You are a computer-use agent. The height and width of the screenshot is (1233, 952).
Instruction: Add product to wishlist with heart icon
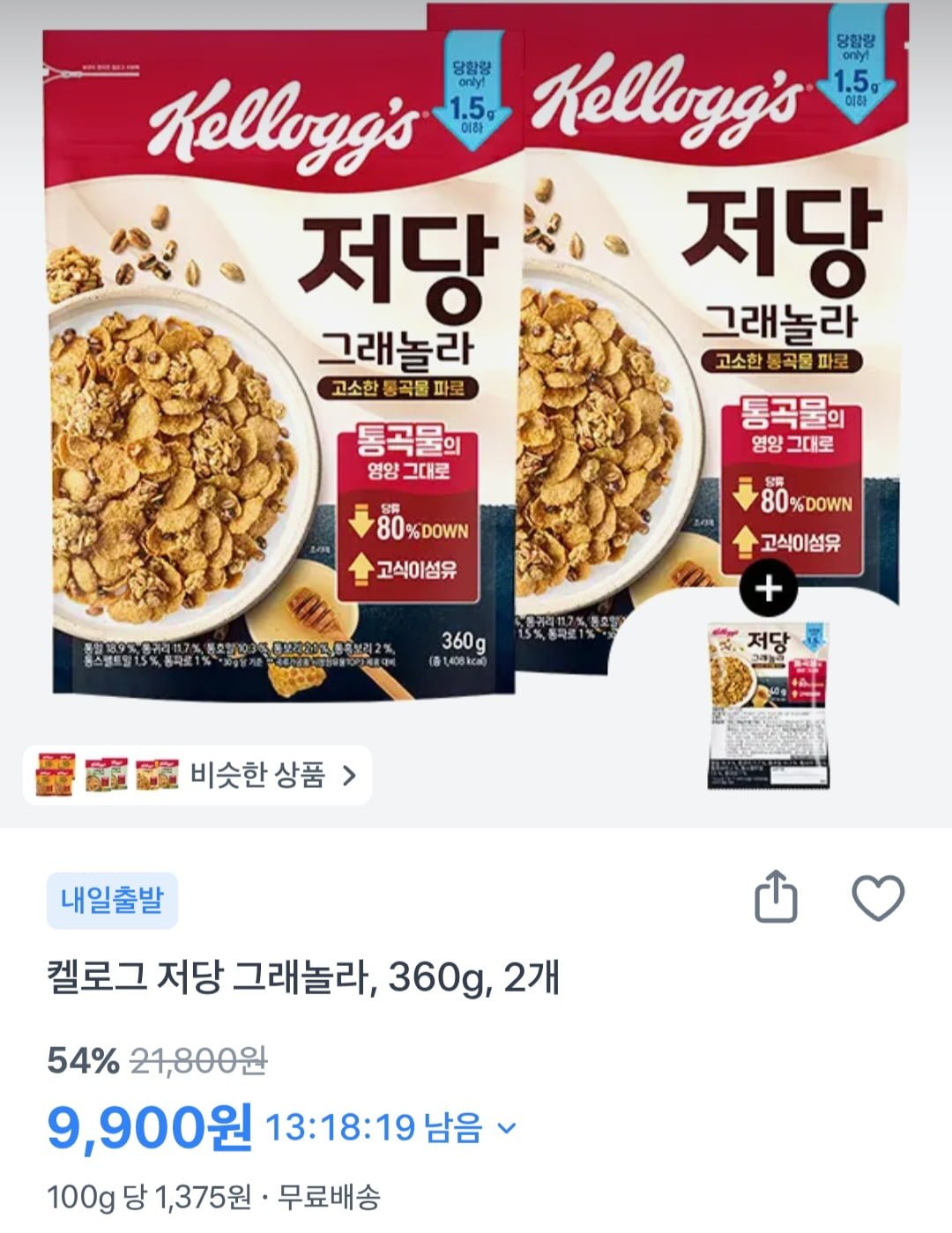click(x=878, y=898)
